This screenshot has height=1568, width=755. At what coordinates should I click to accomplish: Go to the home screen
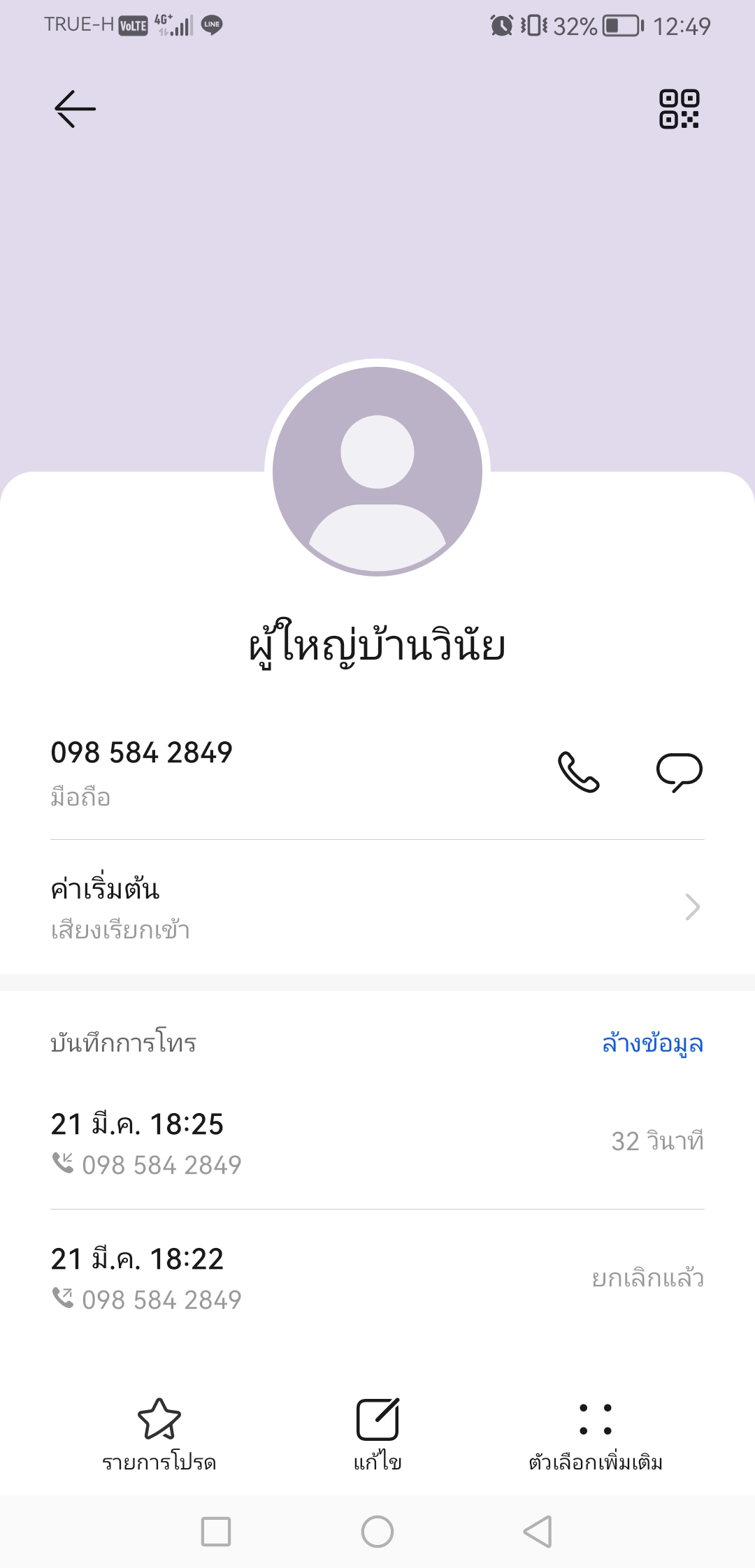pyautogui.click(x=377, y=1532)
